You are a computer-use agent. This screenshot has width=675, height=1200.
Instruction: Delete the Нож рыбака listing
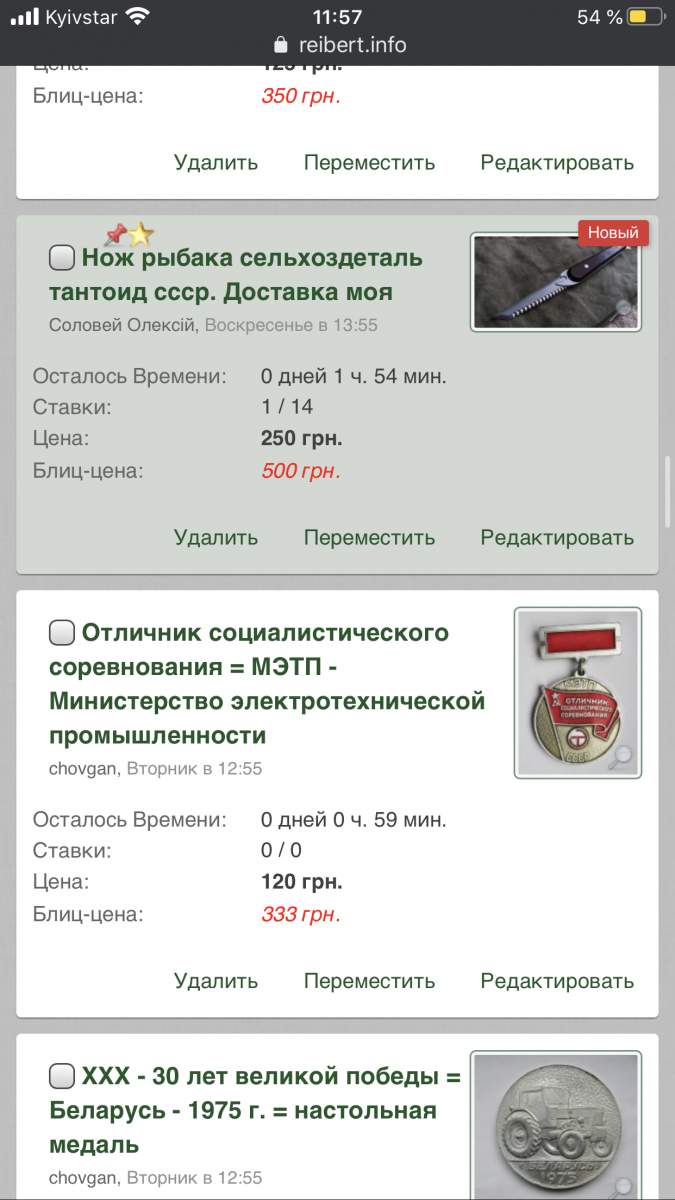tap(216, 537)
